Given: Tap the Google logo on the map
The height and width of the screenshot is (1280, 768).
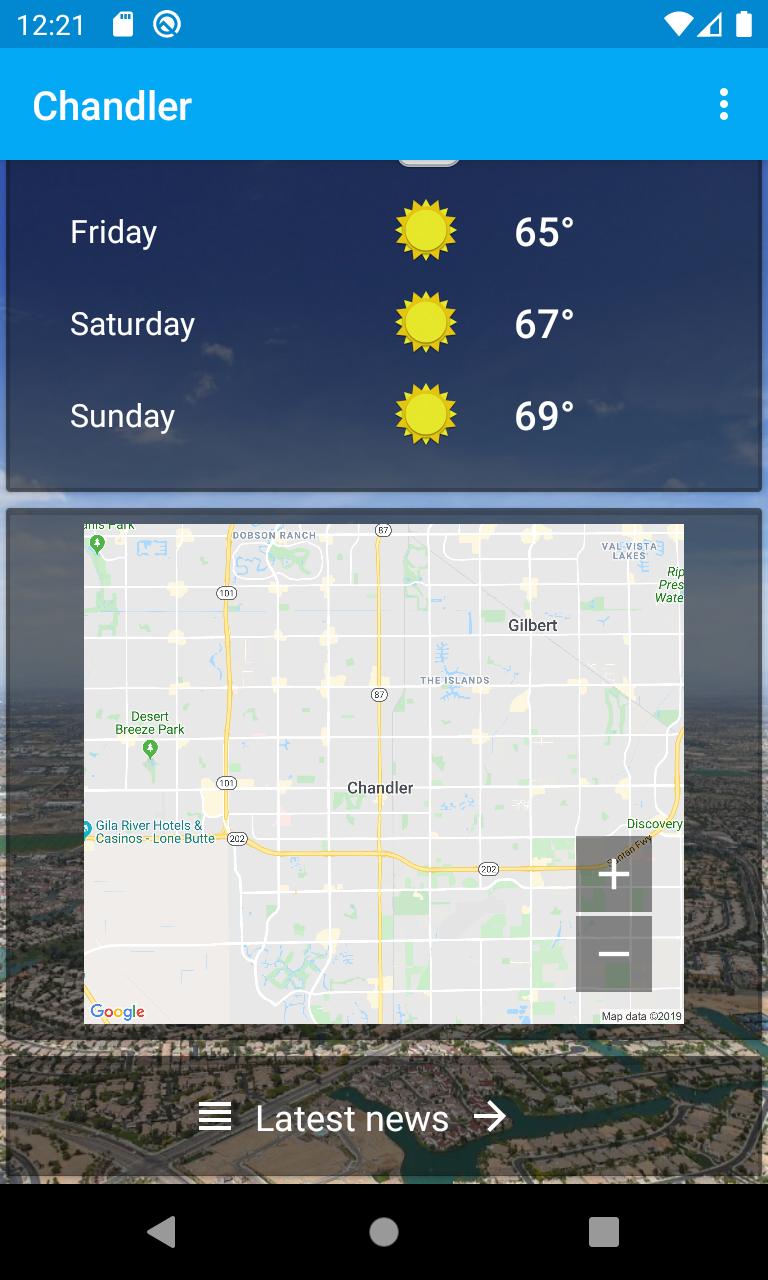Looking at the screenshot, I should pyautogui.click(x=116, y=1011).
